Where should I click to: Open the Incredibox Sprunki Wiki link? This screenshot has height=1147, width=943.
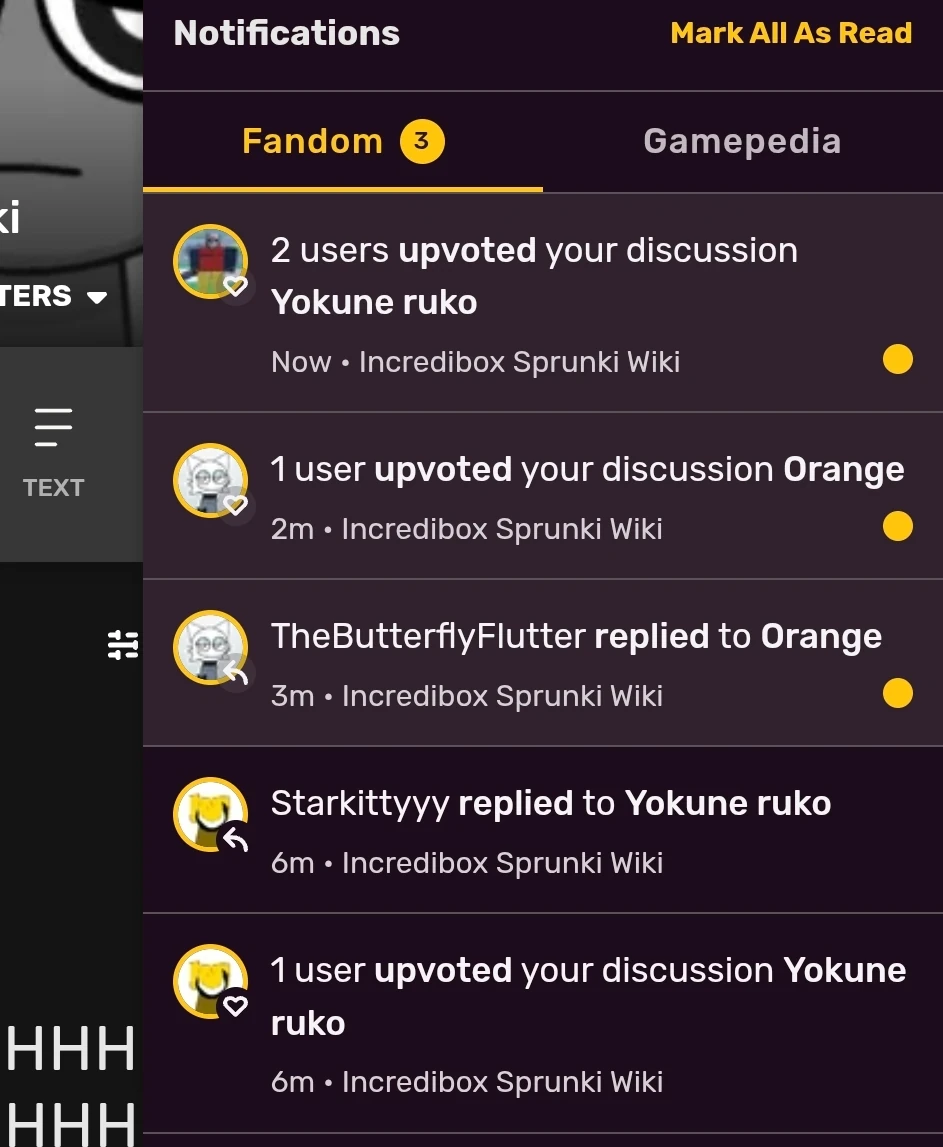tap(511, 362)
